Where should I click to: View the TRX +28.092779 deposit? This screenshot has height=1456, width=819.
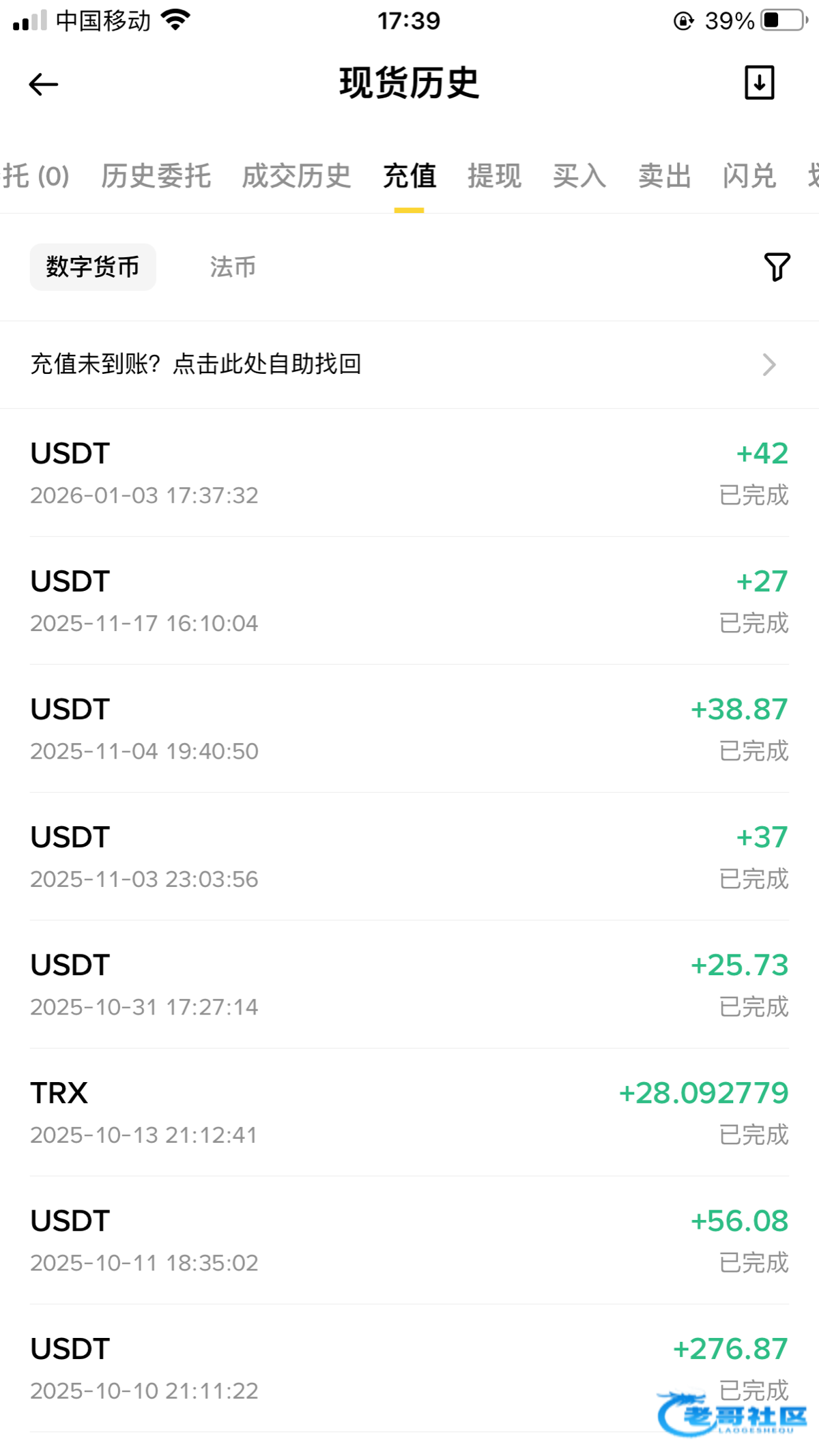(x=409, y=1112)
